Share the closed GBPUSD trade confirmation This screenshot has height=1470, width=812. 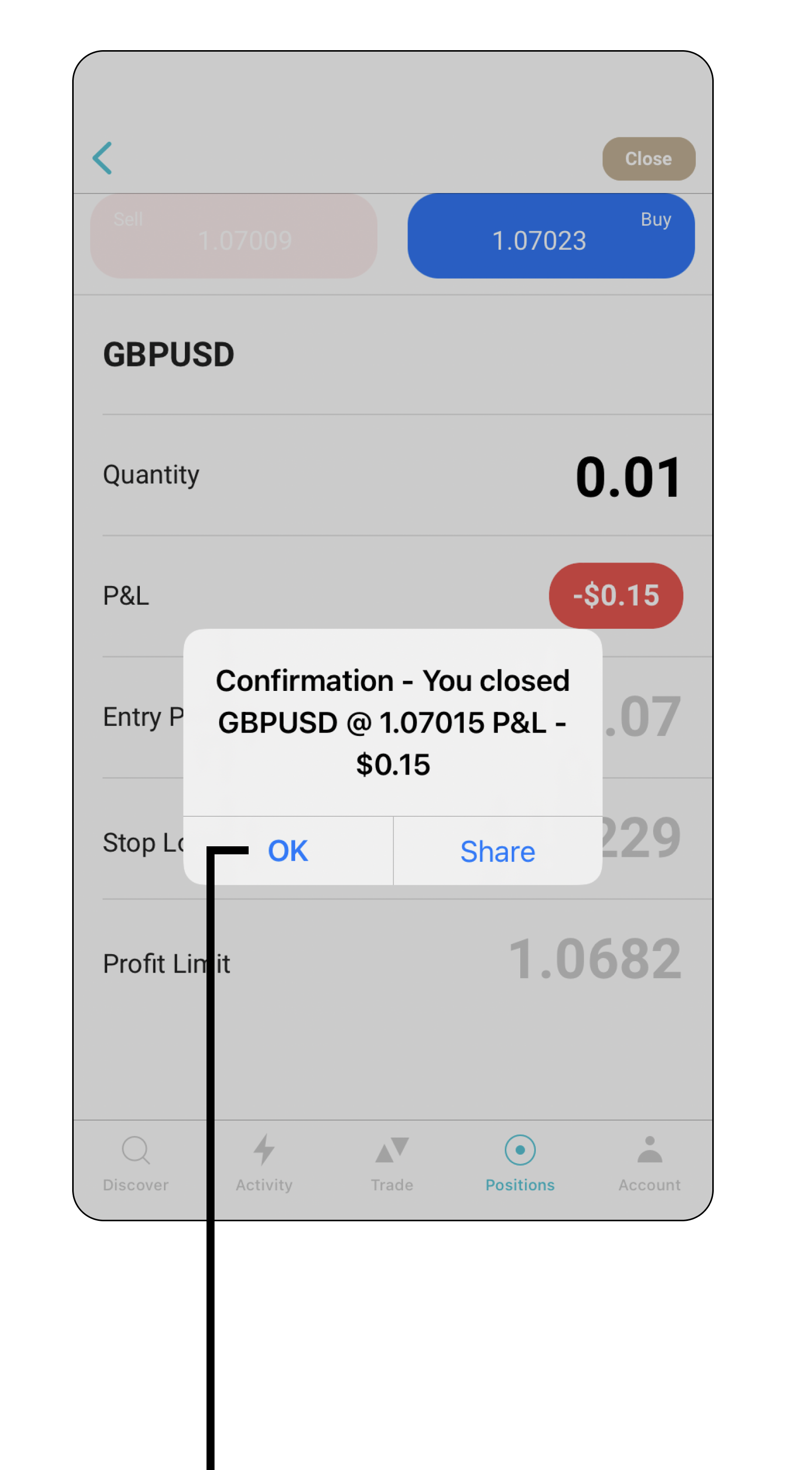pos(498,851)
